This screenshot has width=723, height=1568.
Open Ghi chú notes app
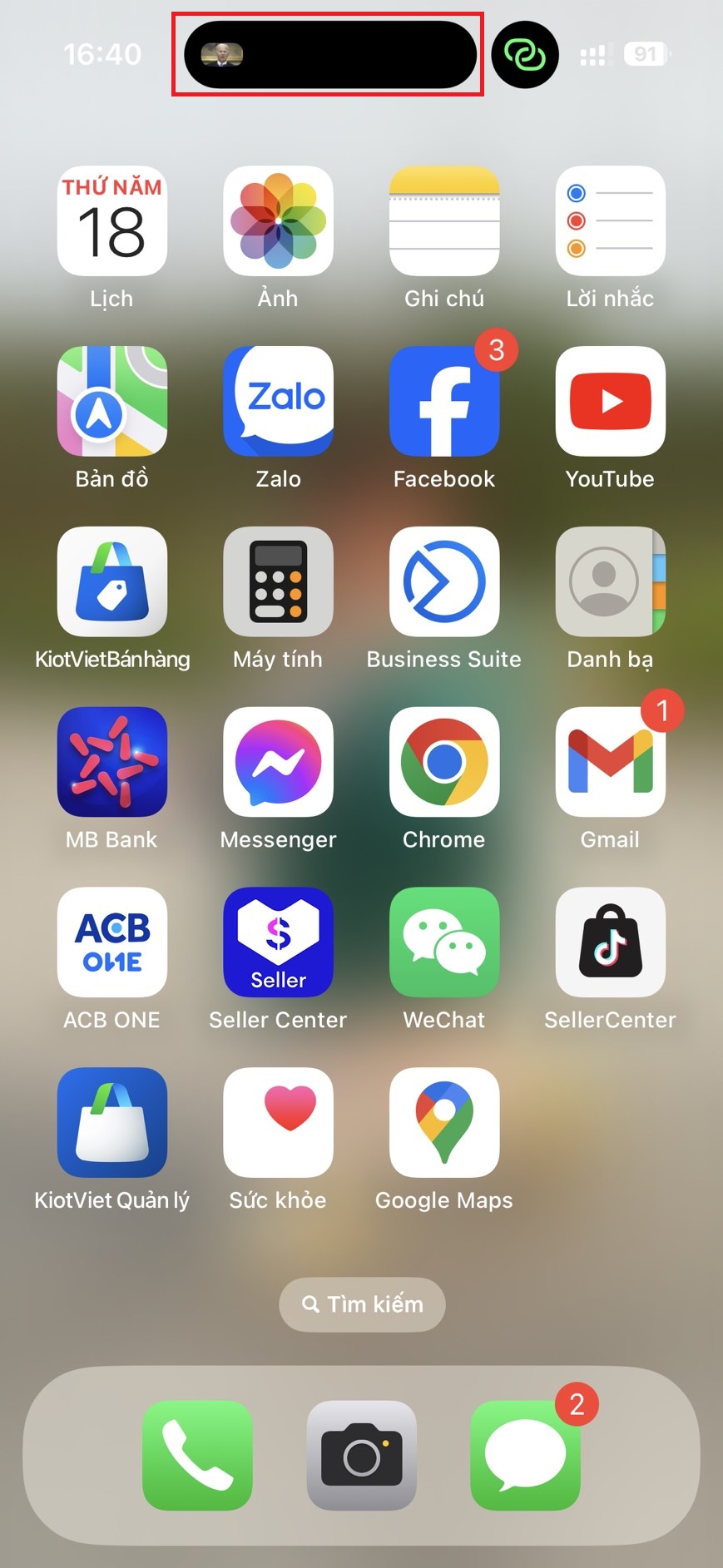pos(444,221)
